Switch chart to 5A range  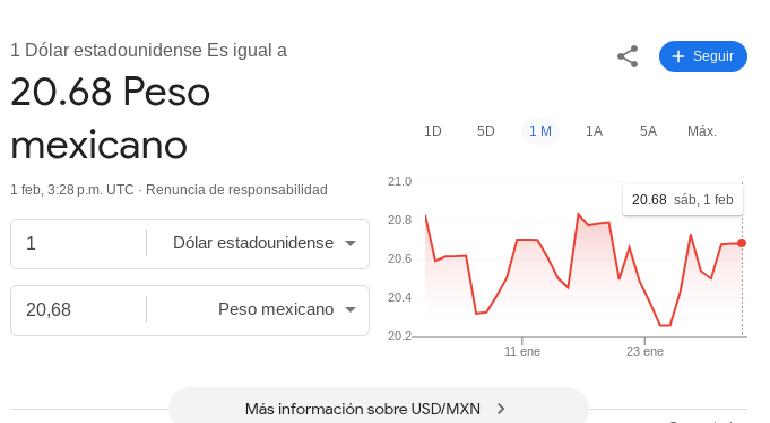[648, 131]
